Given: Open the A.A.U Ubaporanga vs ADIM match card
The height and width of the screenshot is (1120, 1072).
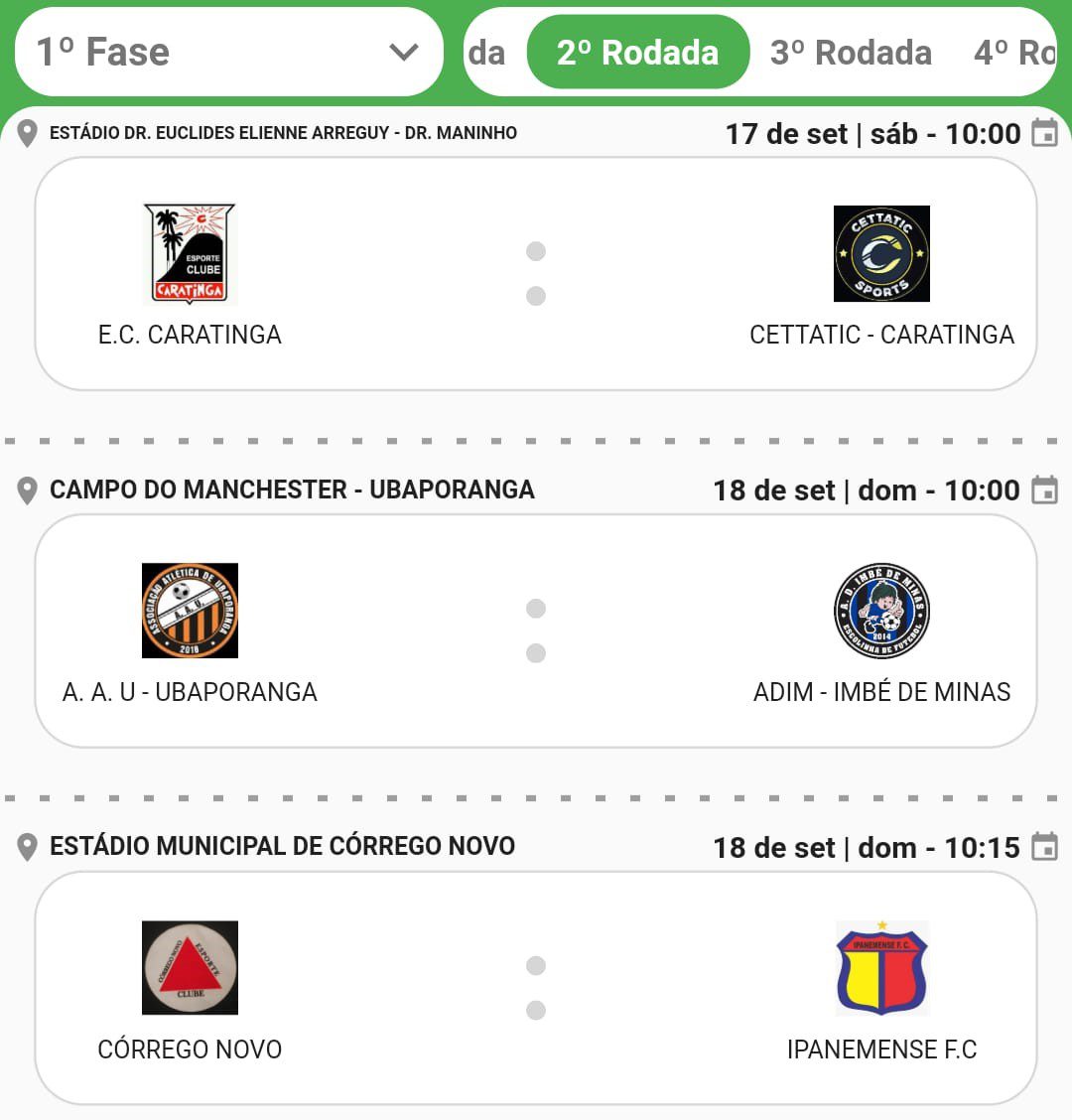Looking at the screenshot, I should pos(536,630).
